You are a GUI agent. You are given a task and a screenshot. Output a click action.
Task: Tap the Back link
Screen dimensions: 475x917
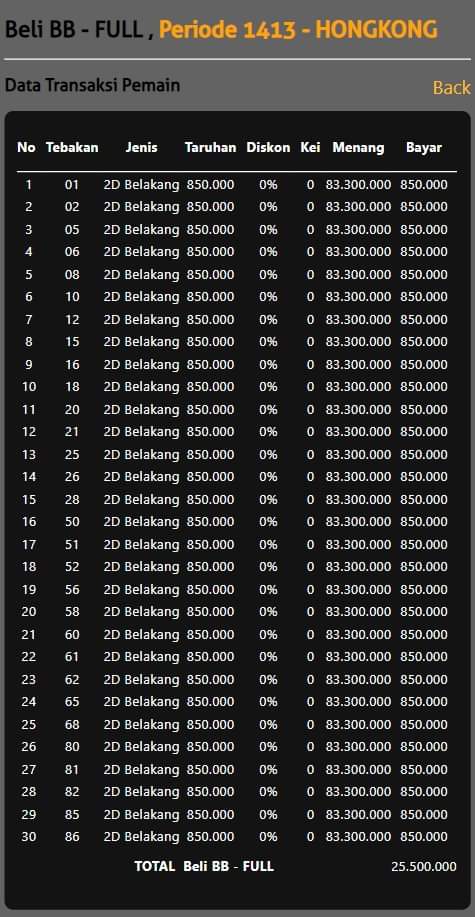tap(451, 88)
